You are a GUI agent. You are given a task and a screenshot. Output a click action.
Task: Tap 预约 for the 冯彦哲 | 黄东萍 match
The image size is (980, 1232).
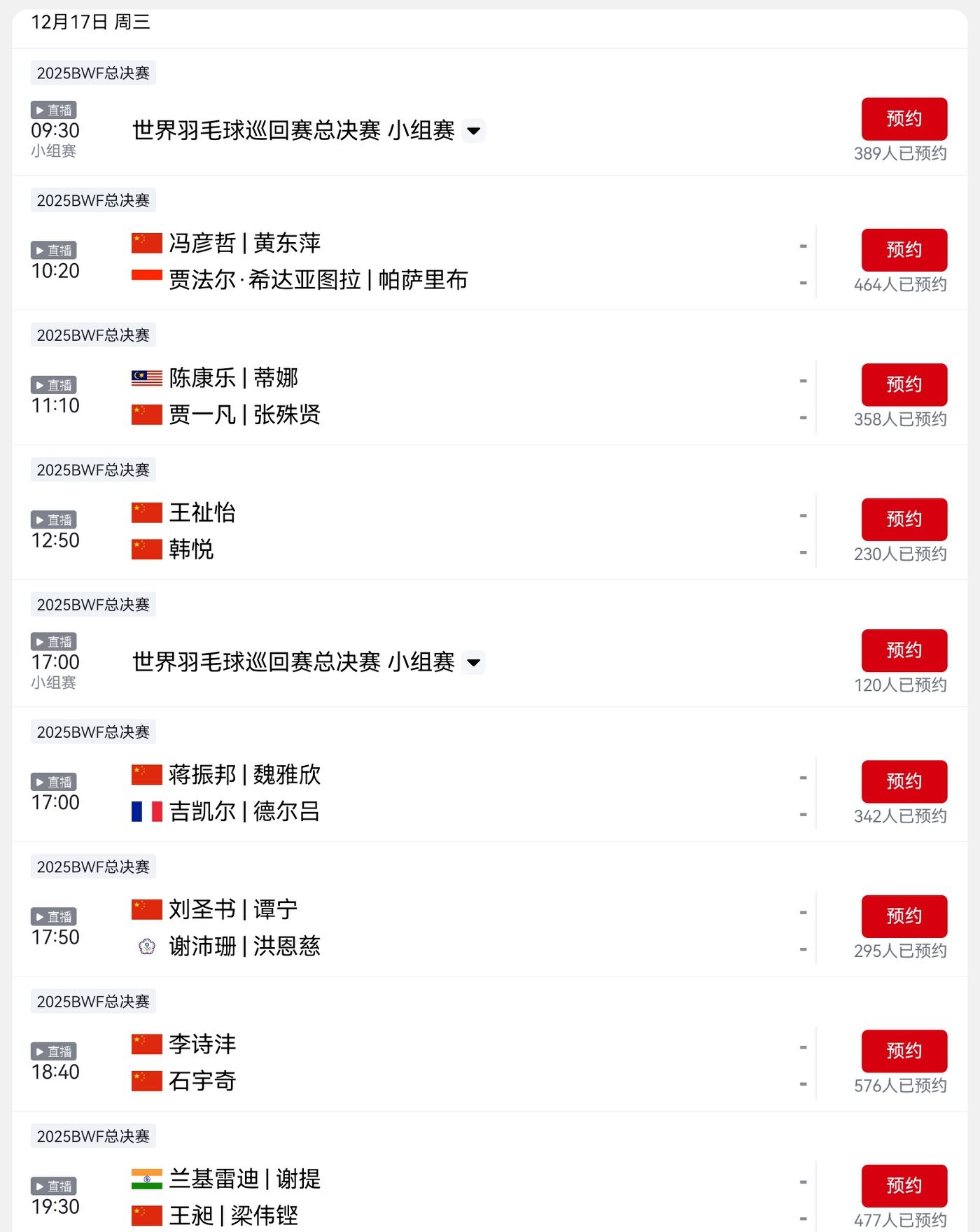[x=904, y=250]
